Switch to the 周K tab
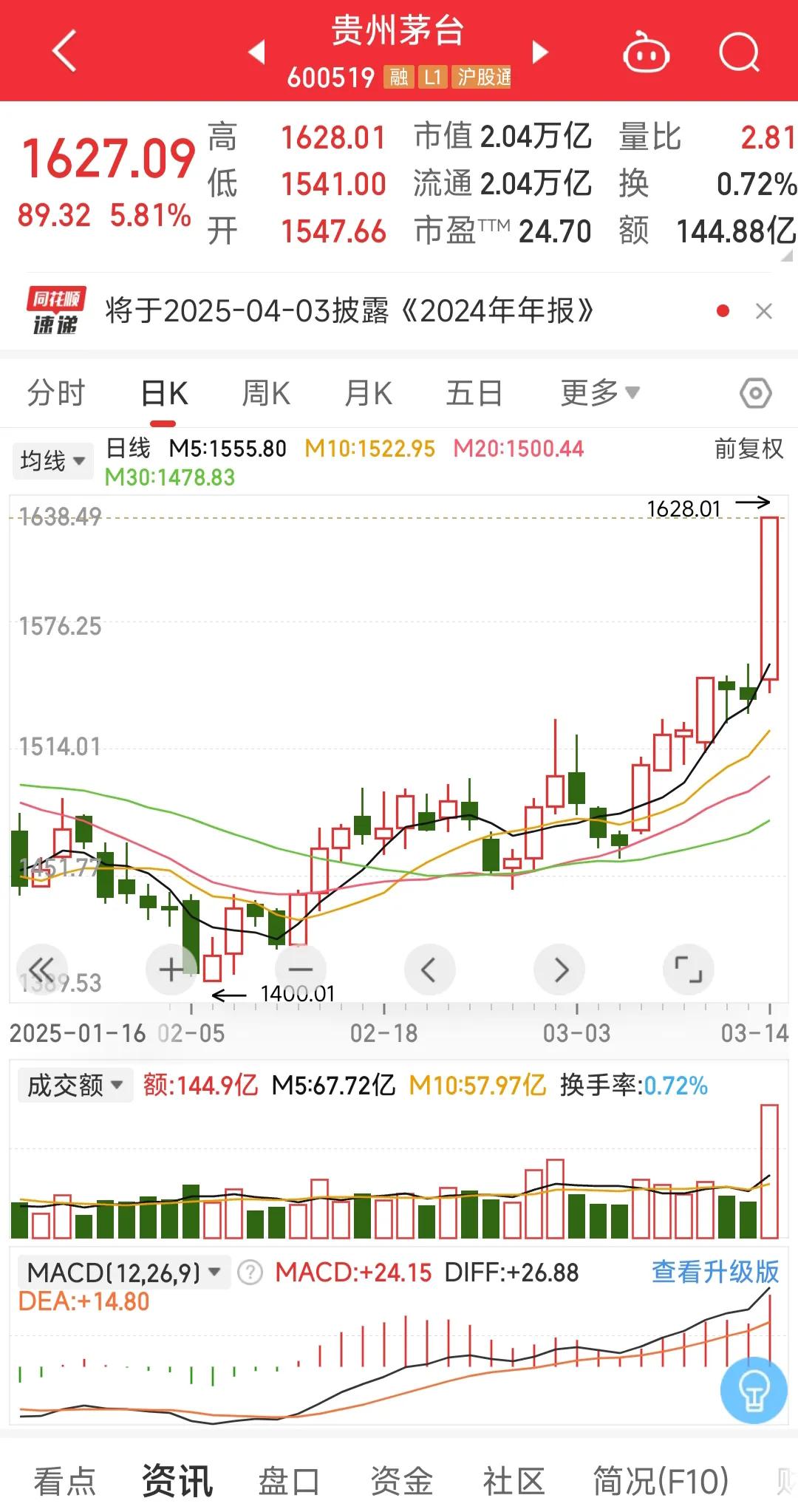798x1512 pixels. pos(267,392)
